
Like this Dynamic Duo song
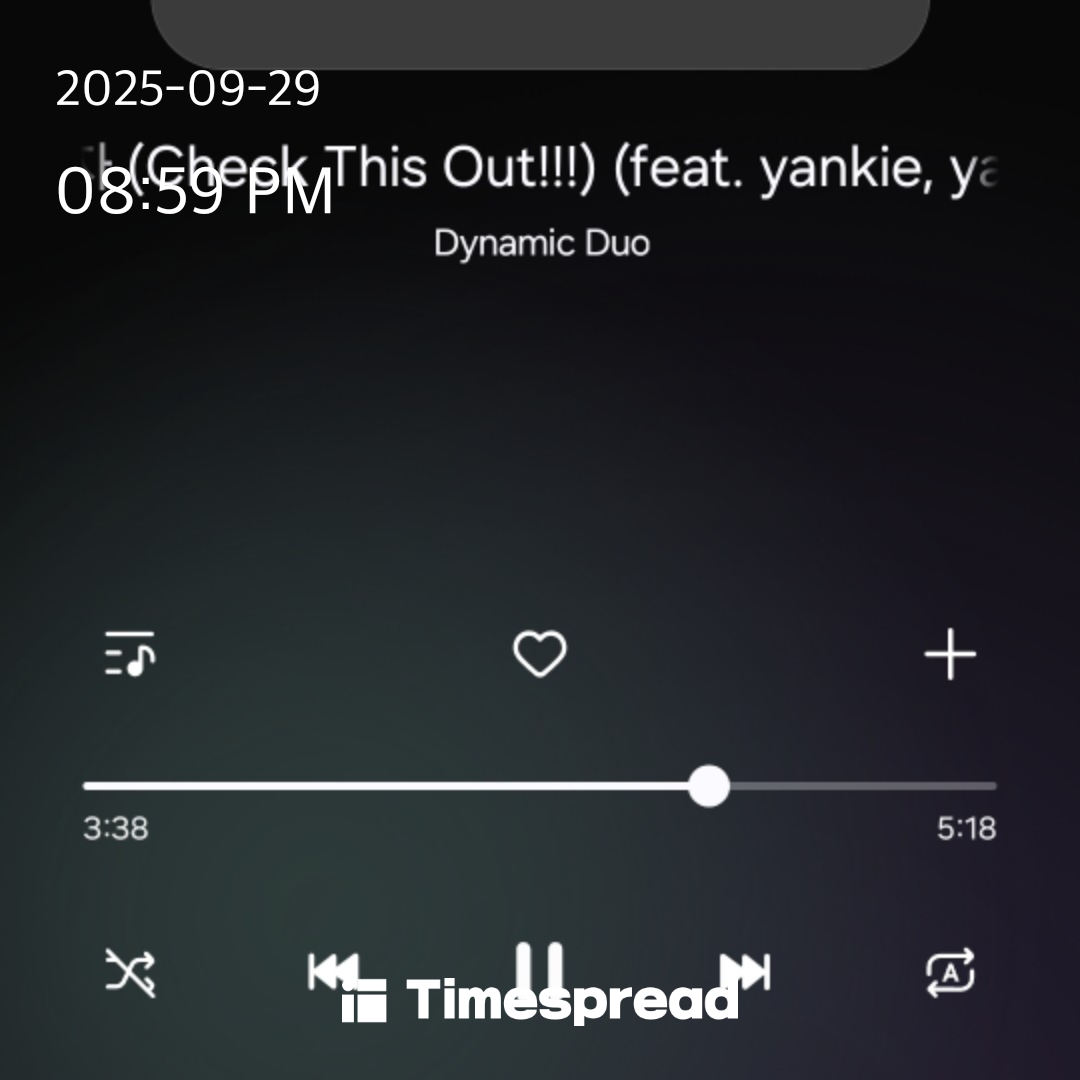pyautogui.click(x=539, y=655)
